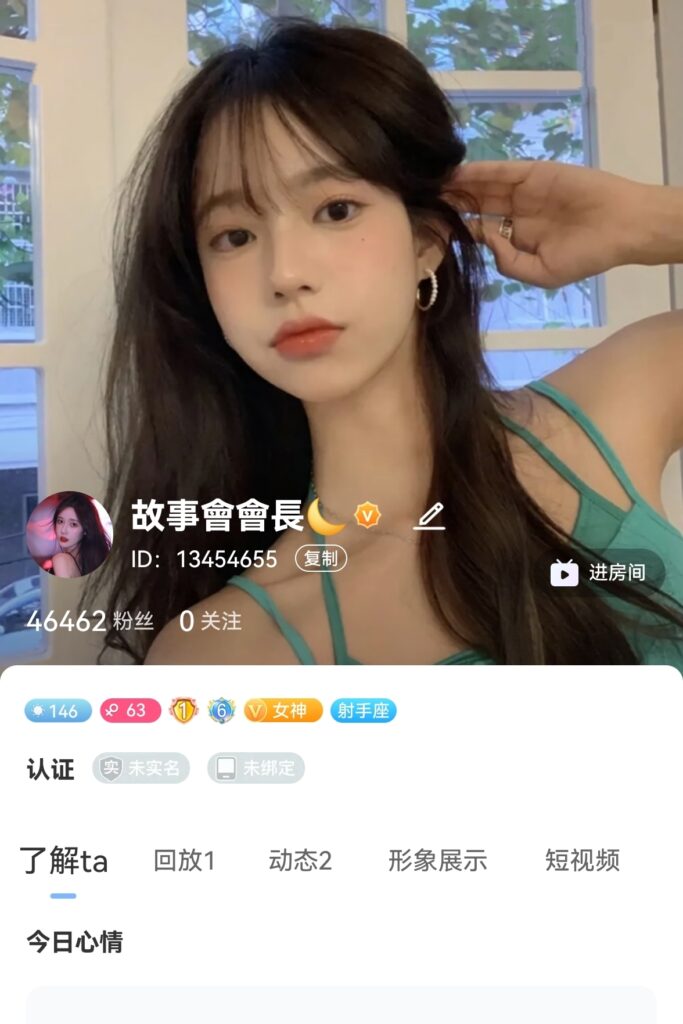This screenshot has height=1024, width=683.
Task: Enter the live room via 进房间
Action: pyautogui.click(x=598, y=573)
